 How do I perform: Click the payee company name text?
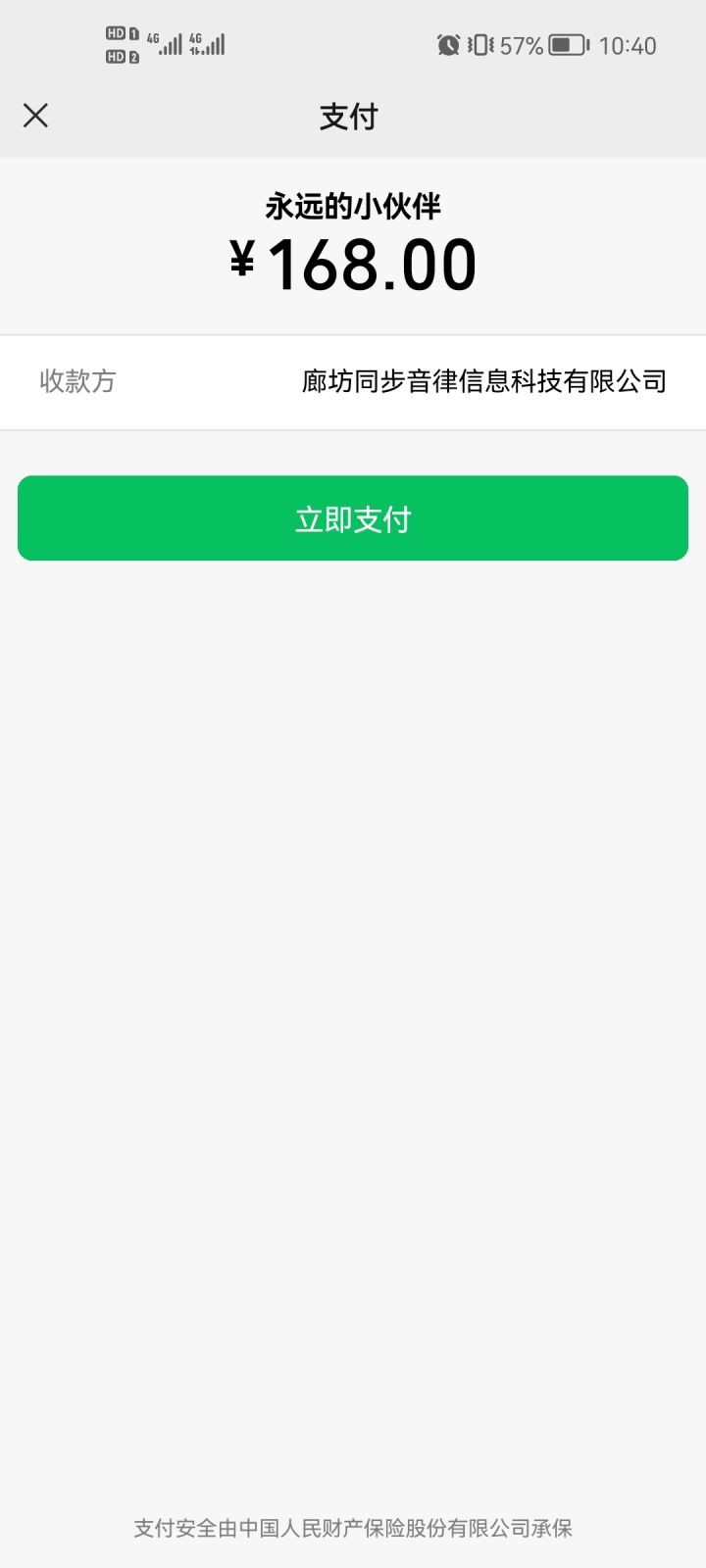coord(484,381)
